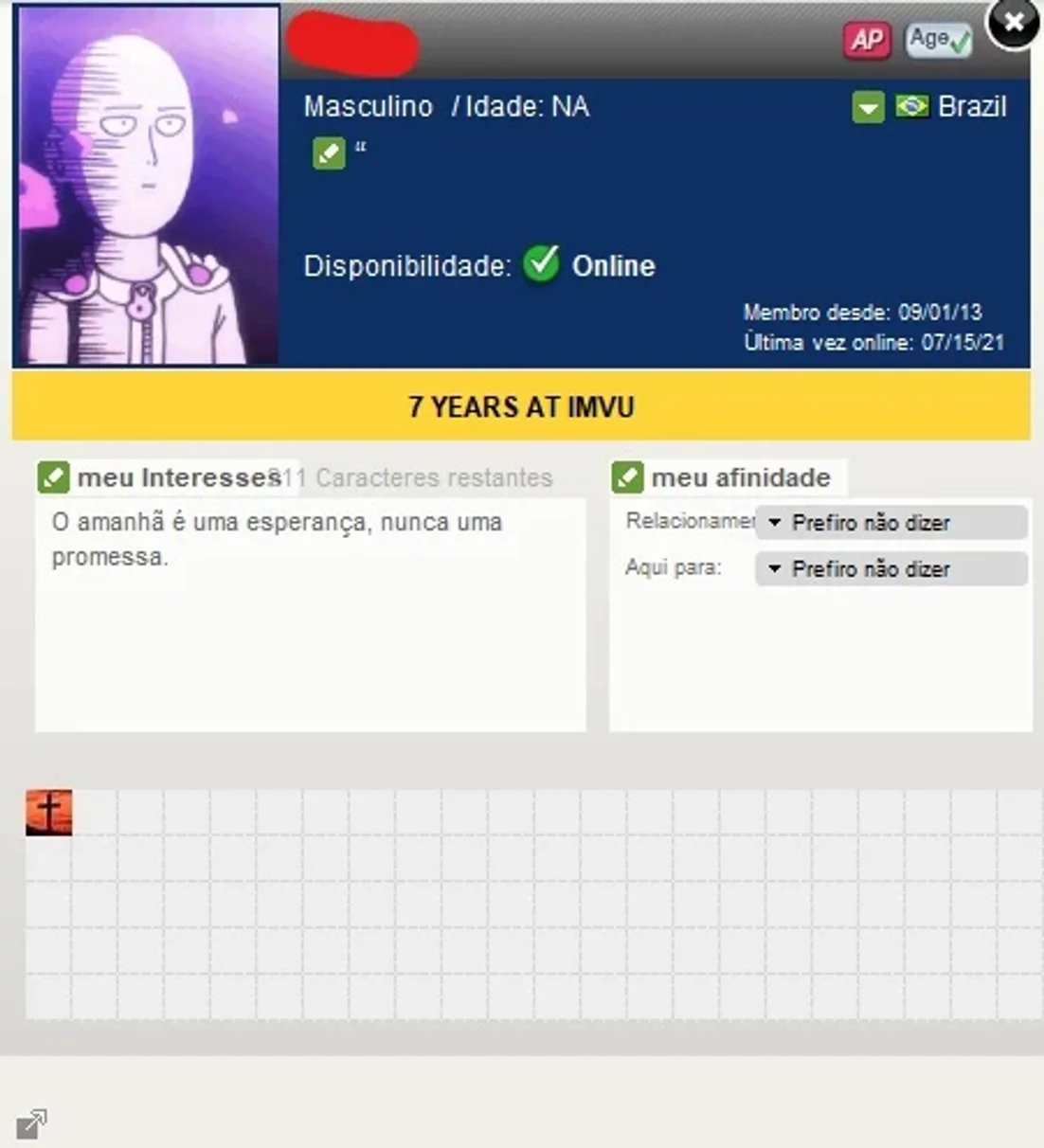
Task: Edit meu Interesses section
Action: [x=54, y=477]
